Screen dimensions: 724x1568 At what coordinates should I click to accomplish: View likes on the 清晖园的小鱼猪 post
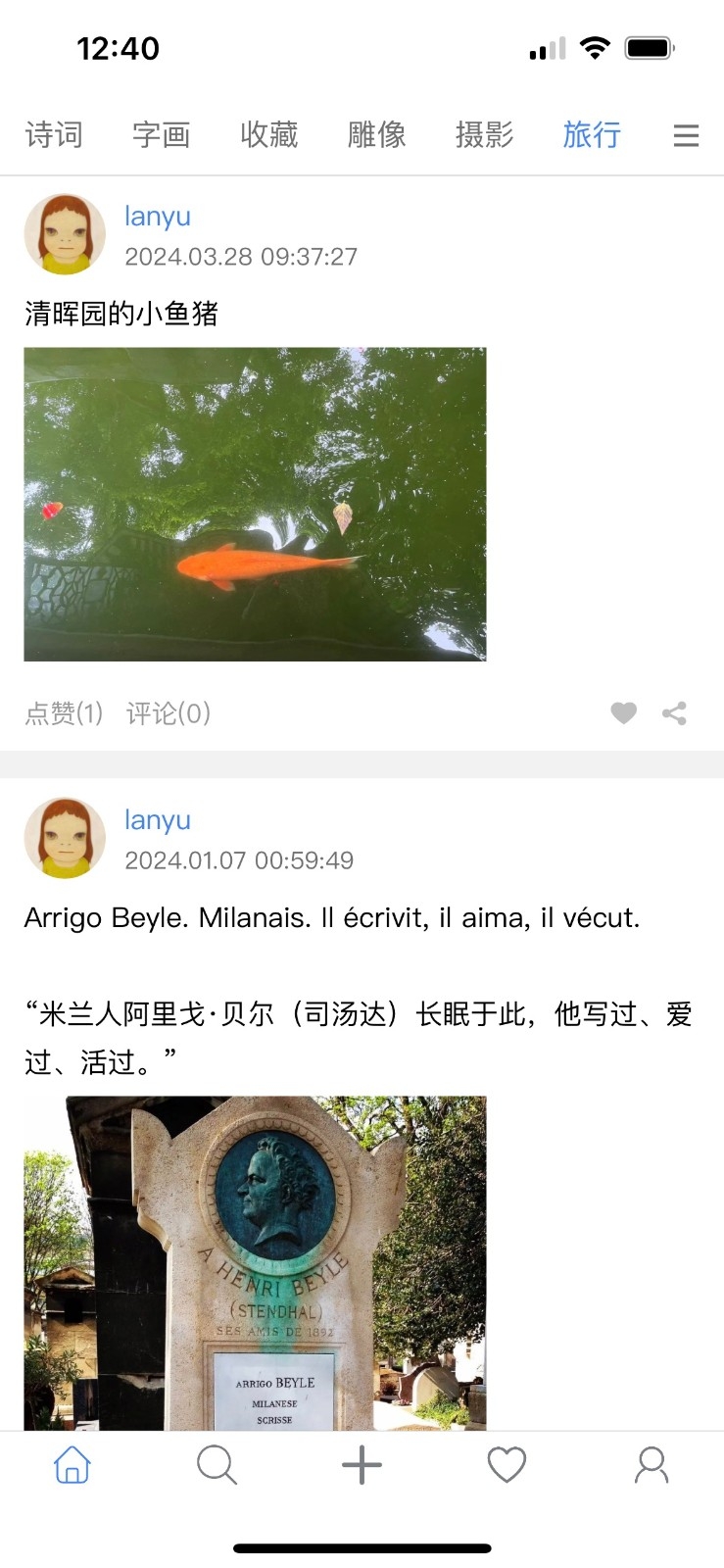(64, 713)
